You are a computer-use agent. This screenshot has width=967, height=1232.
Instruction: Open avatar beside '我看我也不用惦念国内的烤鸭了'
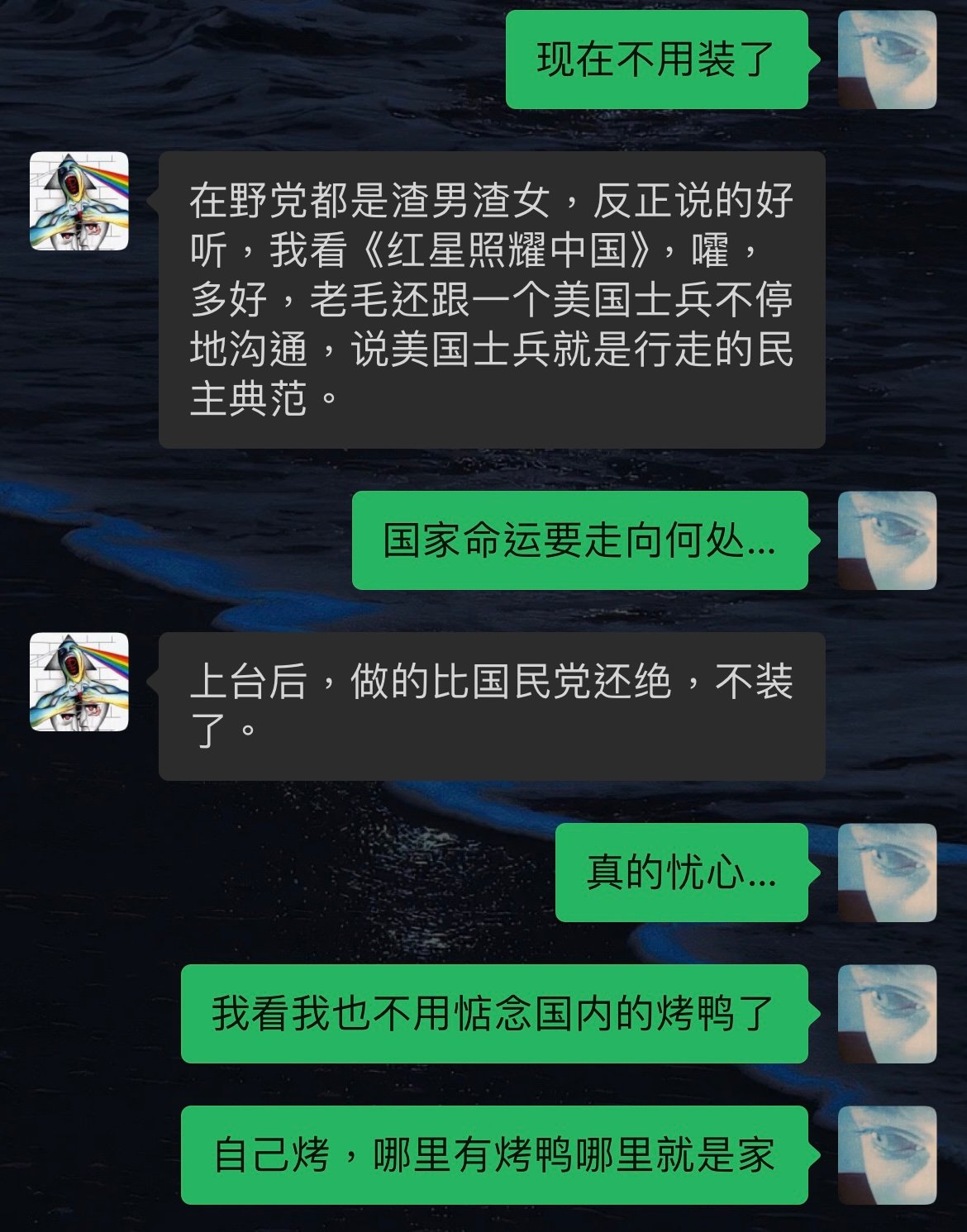pos(887,1014)
